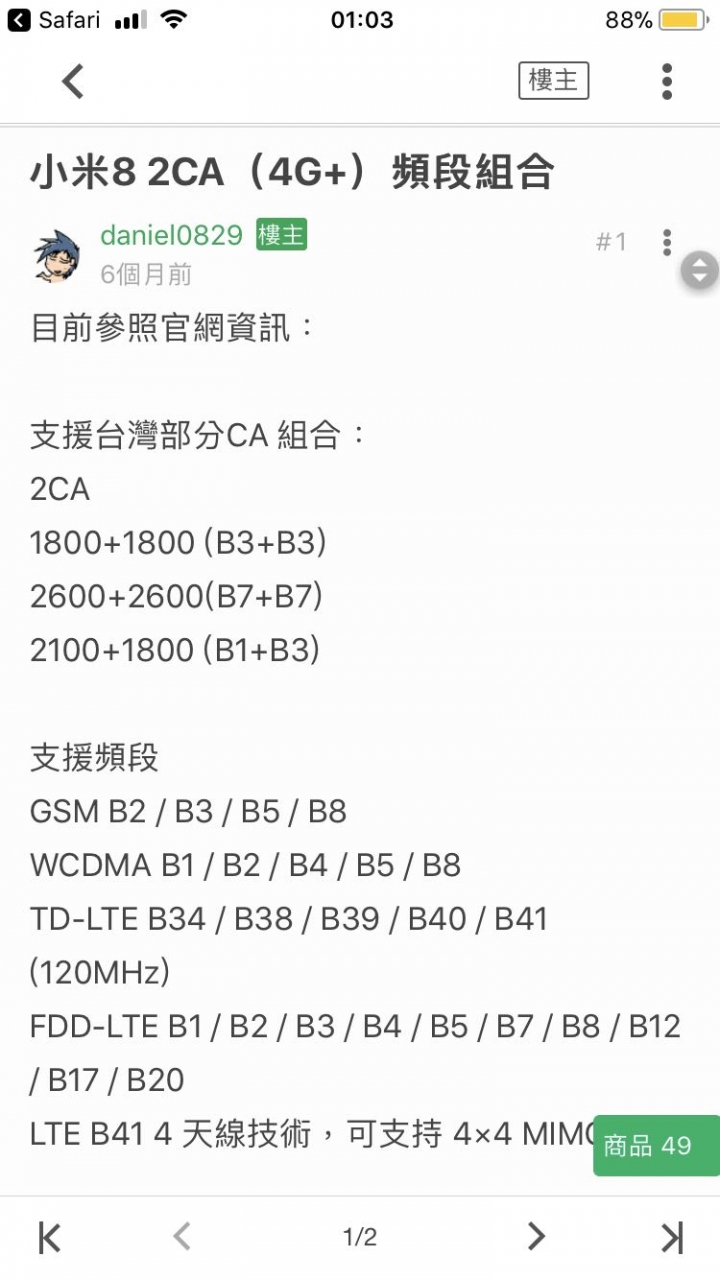Open the 1/2 page selector

click(360, 1238)
